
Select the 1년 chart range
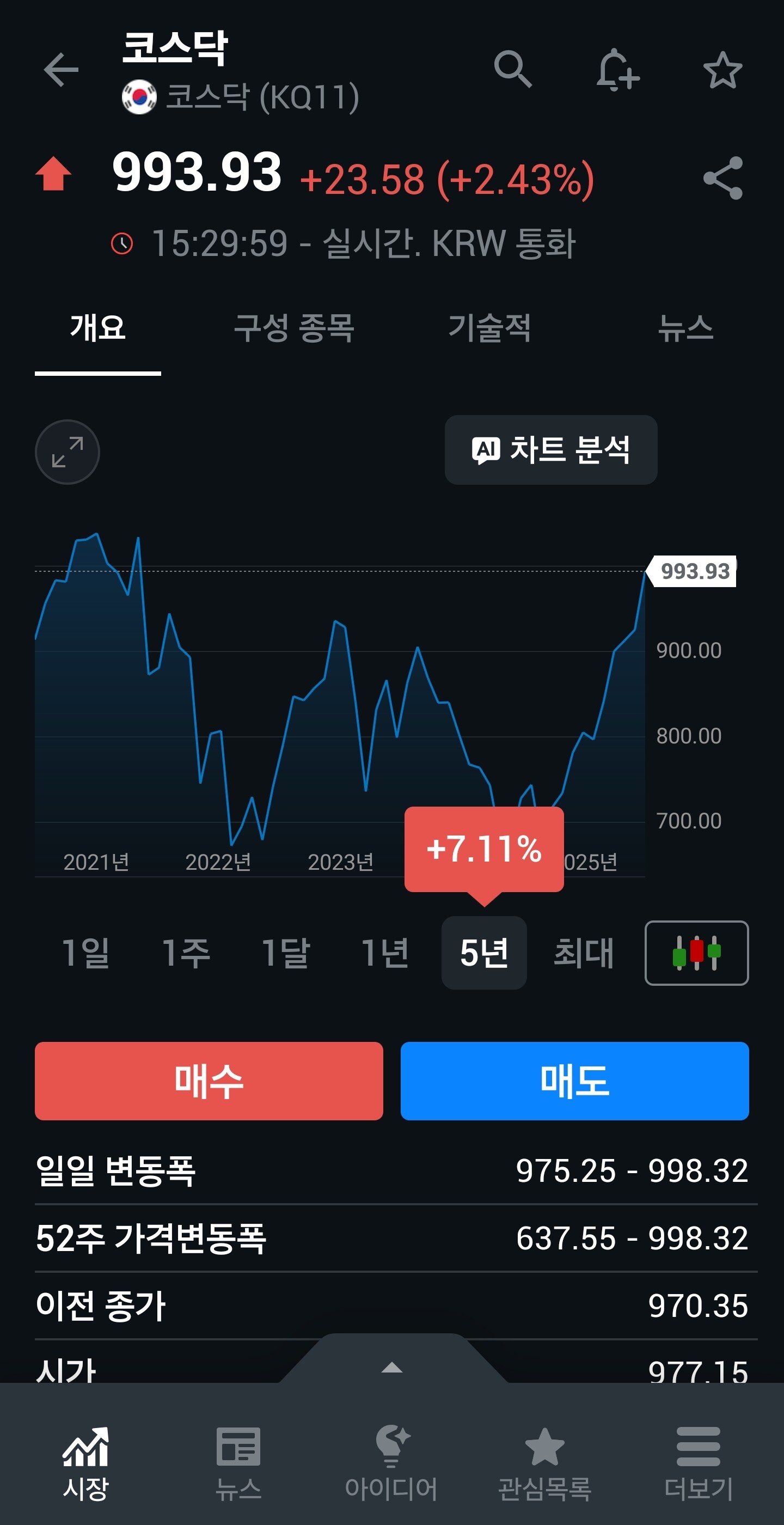[384, 953]
